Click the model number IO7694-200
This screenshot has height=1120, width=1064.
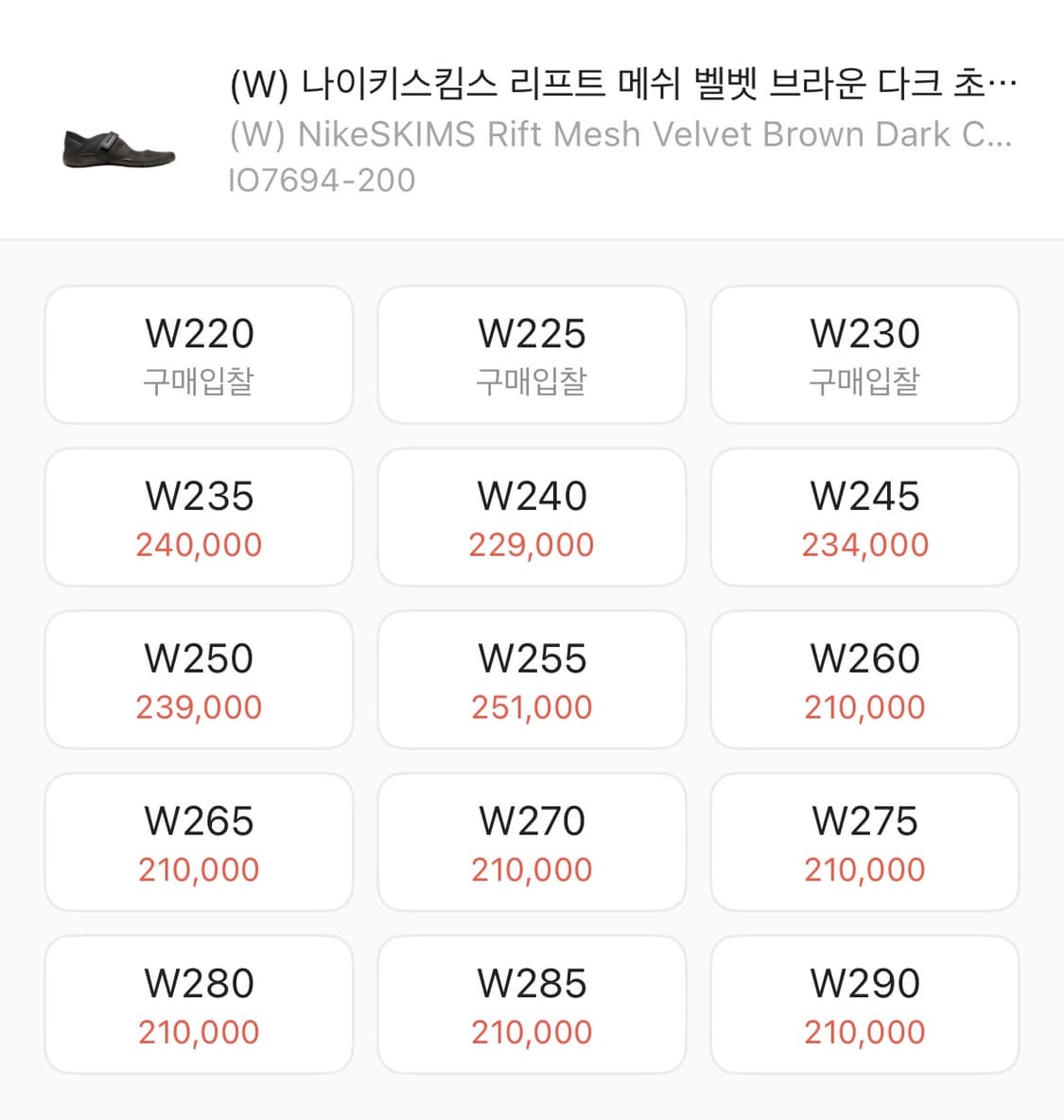[322, 179]
